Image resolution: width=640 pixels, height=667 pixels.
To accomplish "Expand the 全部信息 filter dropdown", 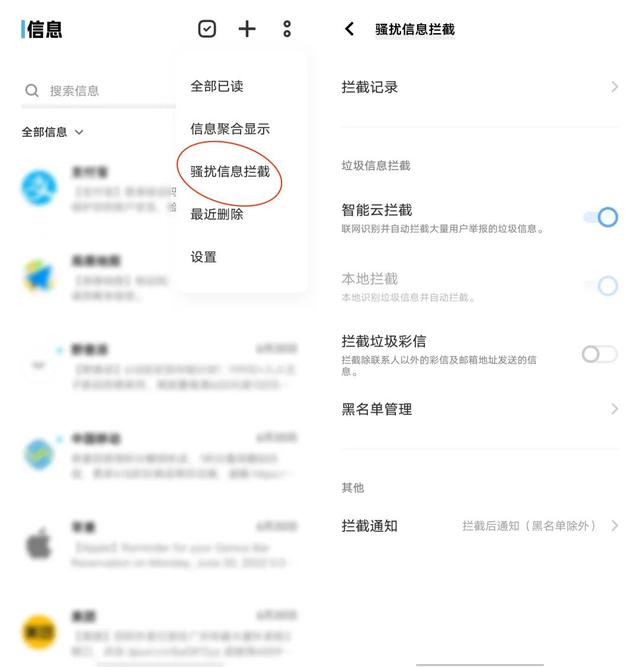I will pos(53,132).
